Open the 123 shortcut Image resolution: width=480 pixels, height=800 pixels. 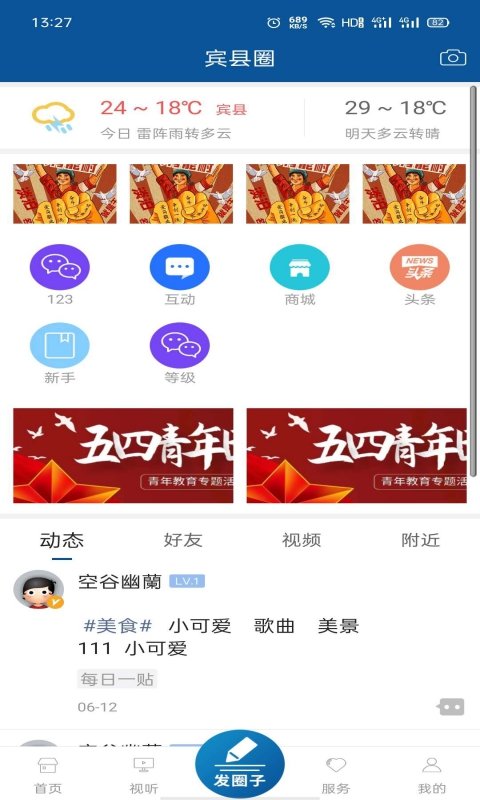coord(60,275)
